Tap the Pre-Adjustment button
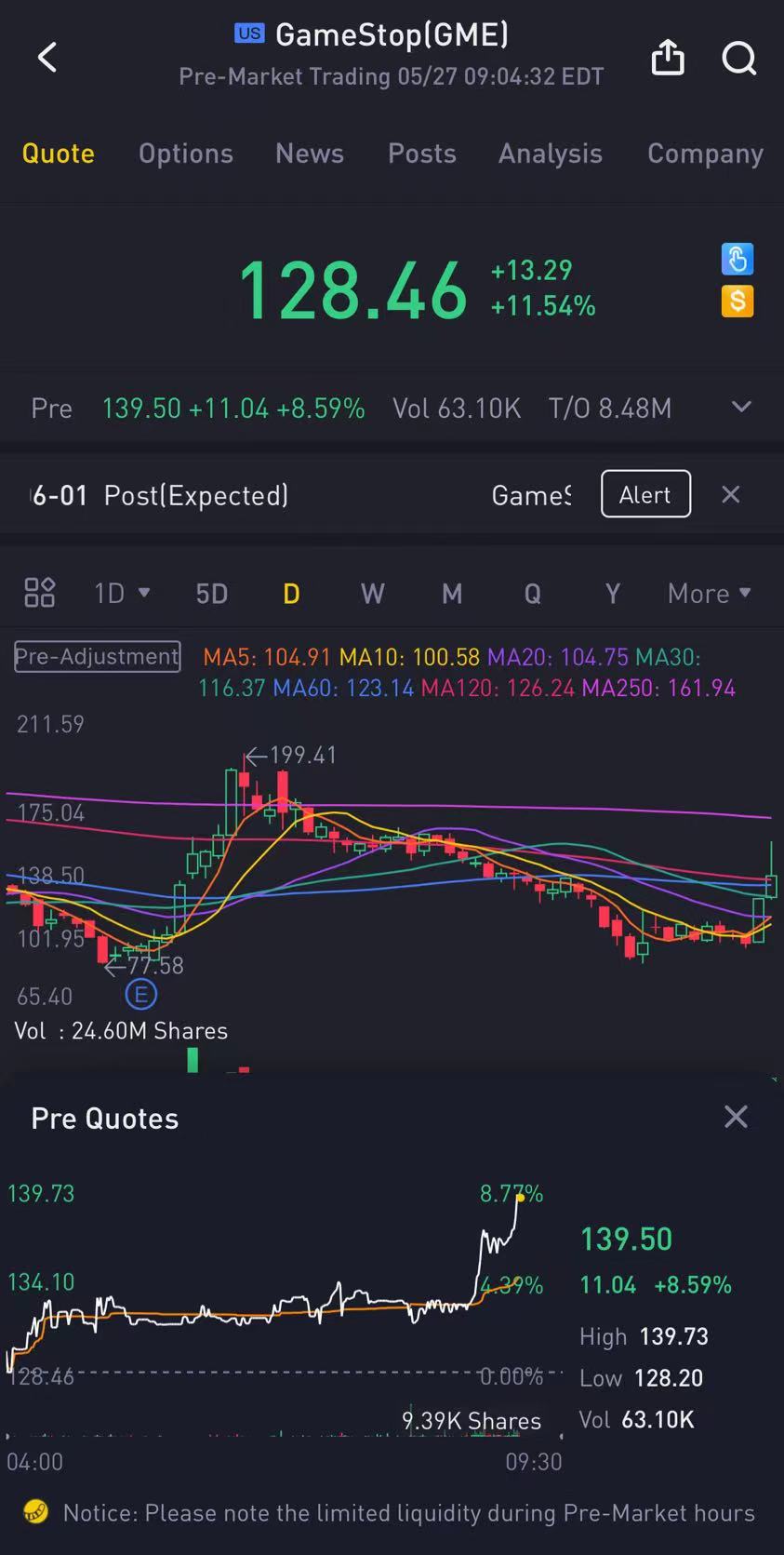This screenshot has width=784, height=1555. 97,656
